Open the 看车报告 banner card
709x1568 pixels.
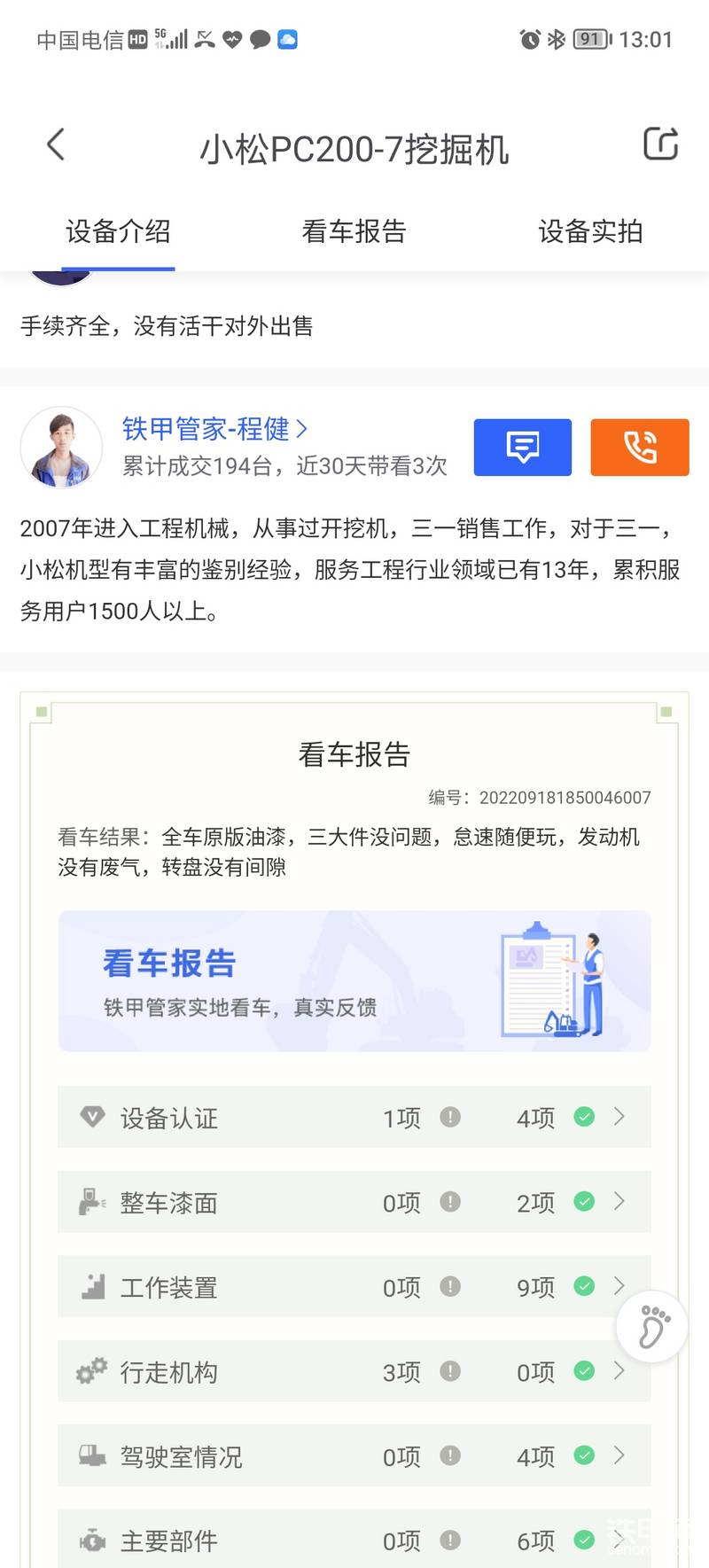354,980
